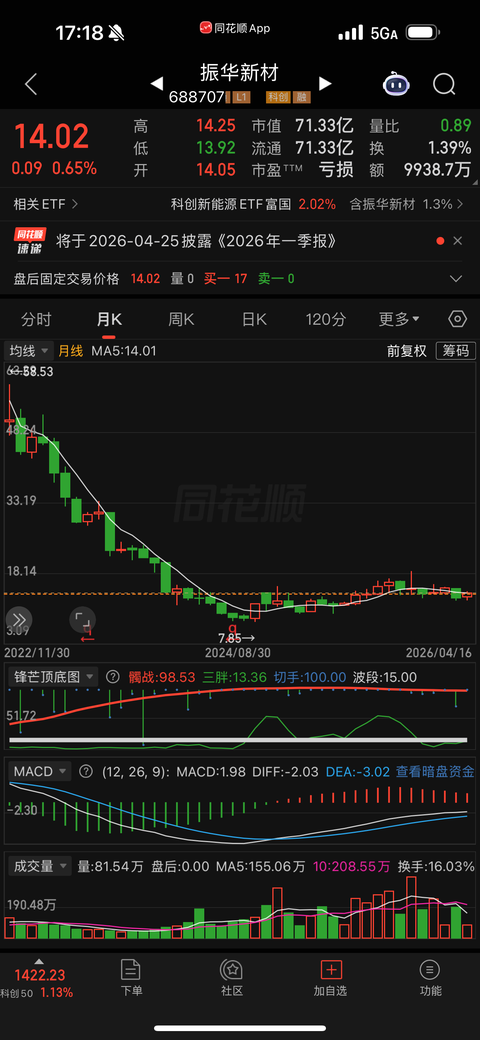Add stock via 加自选
Image resolution: width=480 pixels, height=1040 pixels.
[x=331, y=978]
